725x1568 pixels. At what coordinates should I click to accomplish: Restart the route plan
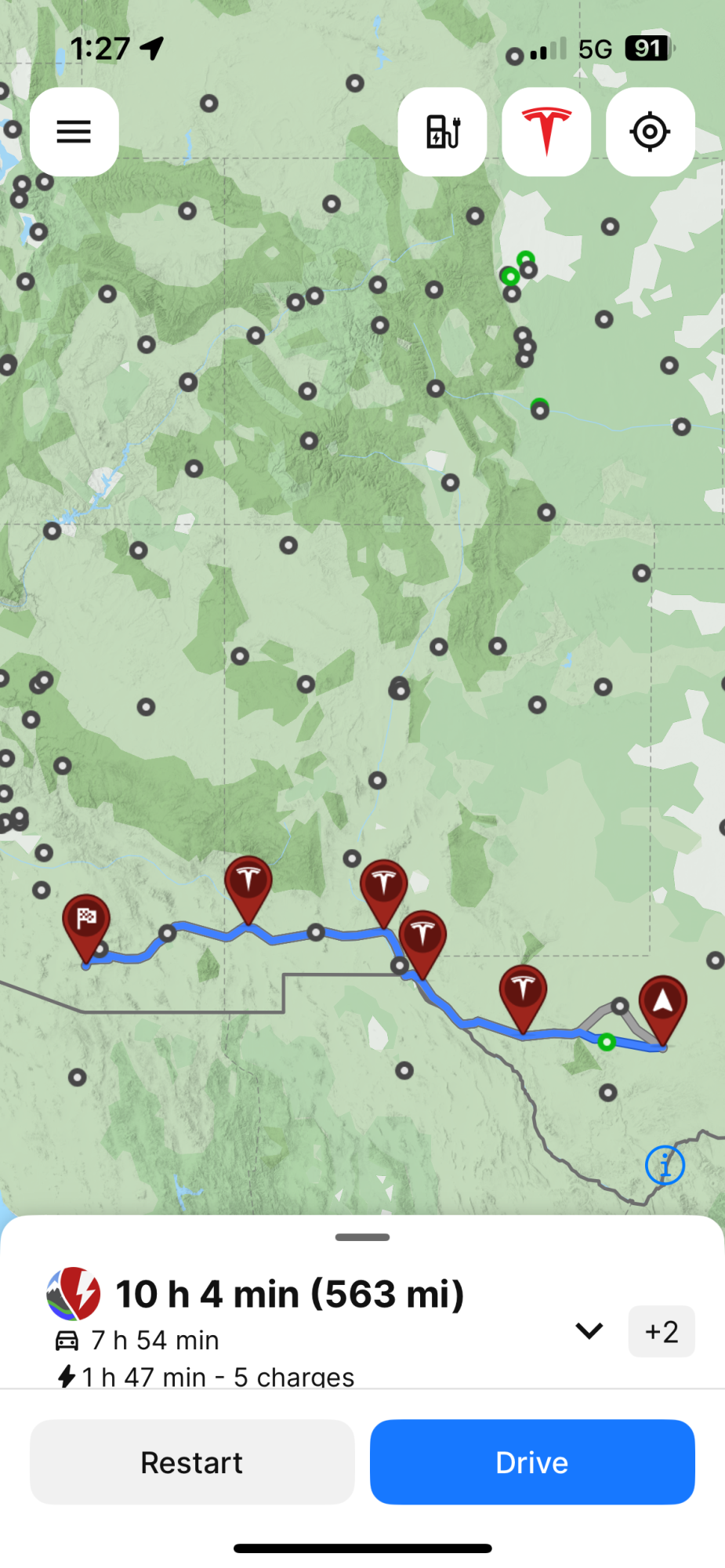(x=192, y=1462)
